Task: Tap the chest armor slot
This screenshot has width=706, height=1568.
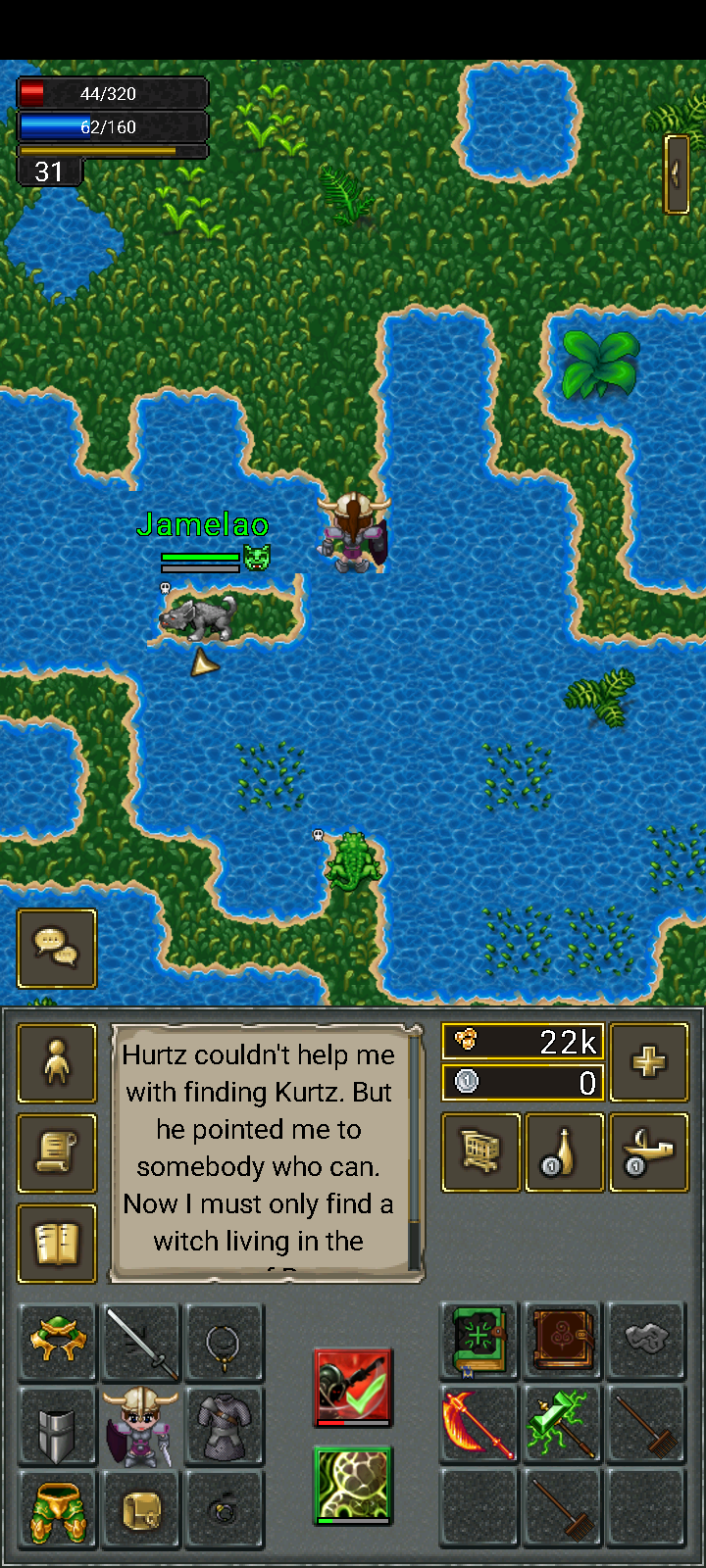Action: pos(225,1427)
